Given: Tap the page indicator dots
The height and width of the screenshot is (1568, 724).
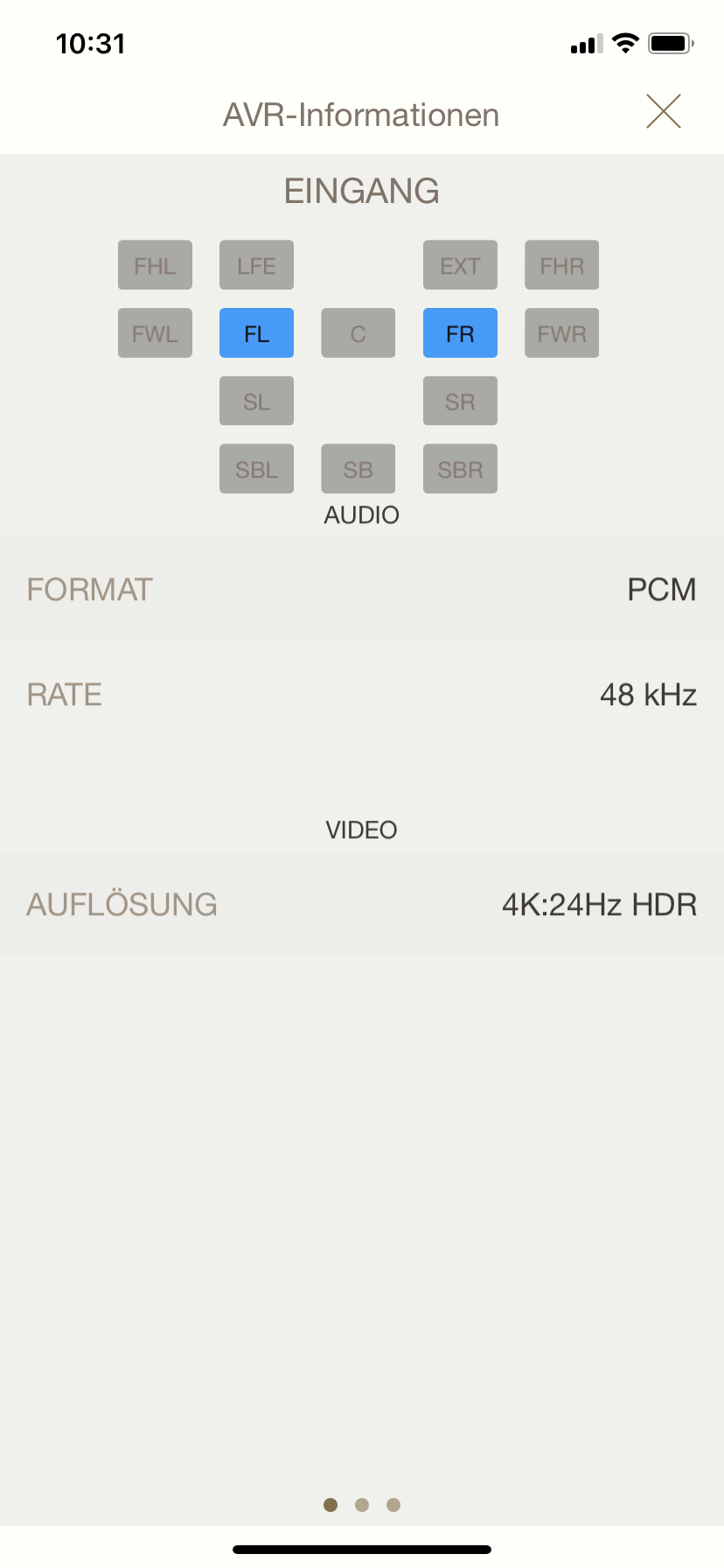Looking at the screenshot, I should pos(362,1505).
